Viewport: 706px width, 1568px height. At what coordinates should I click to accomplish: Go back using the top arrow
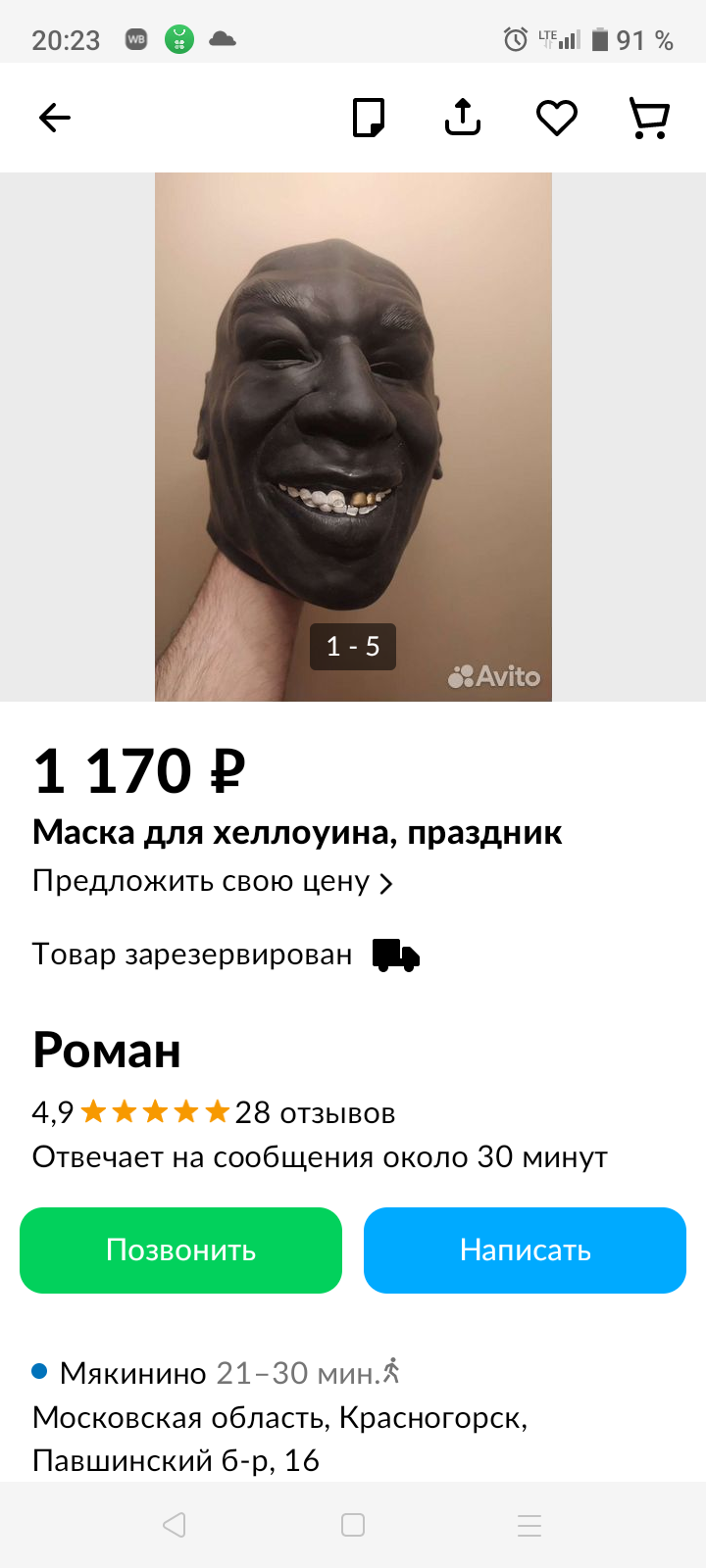55,119
